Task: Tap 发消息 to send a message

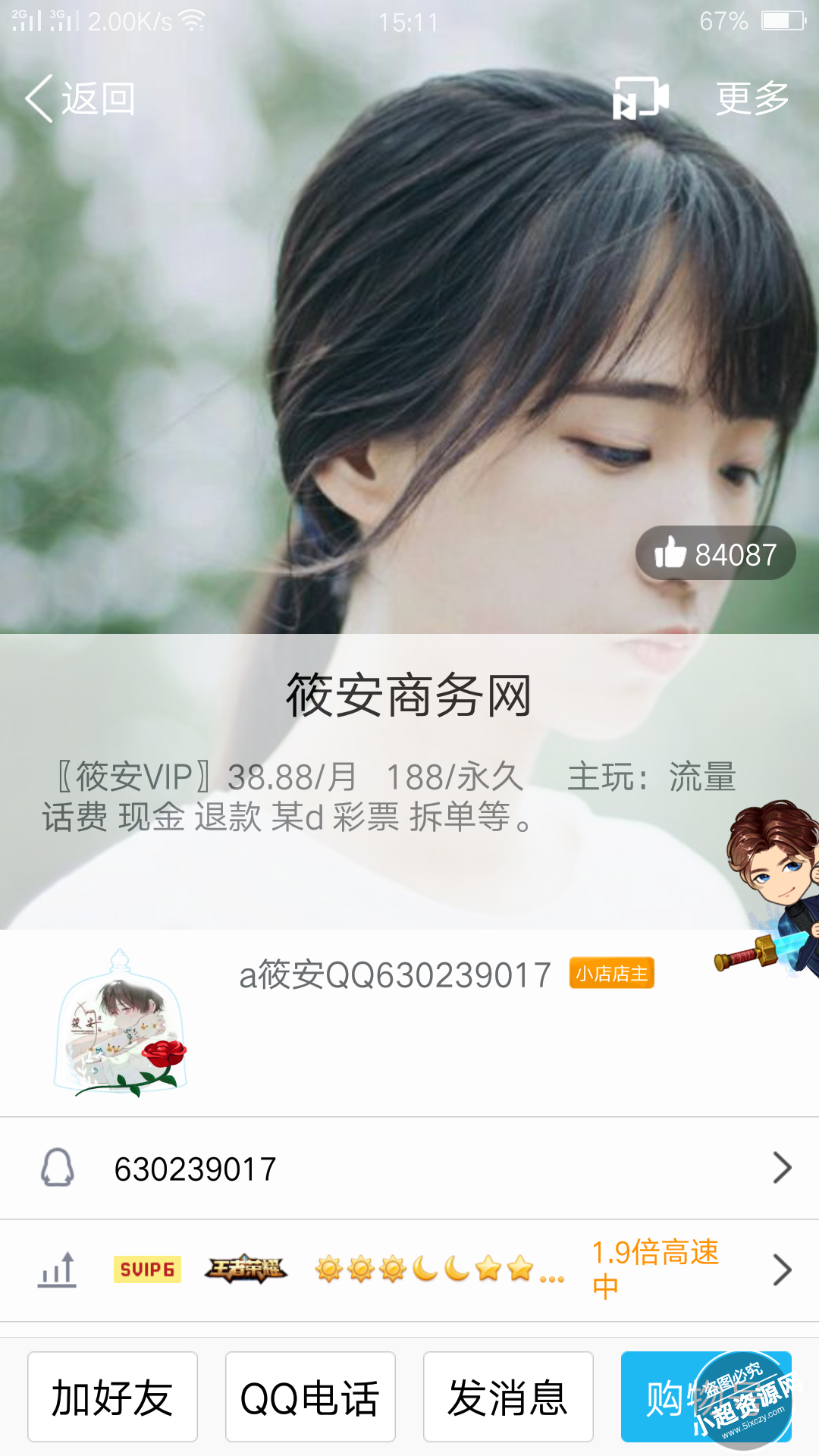Action: coord(508,1397)
